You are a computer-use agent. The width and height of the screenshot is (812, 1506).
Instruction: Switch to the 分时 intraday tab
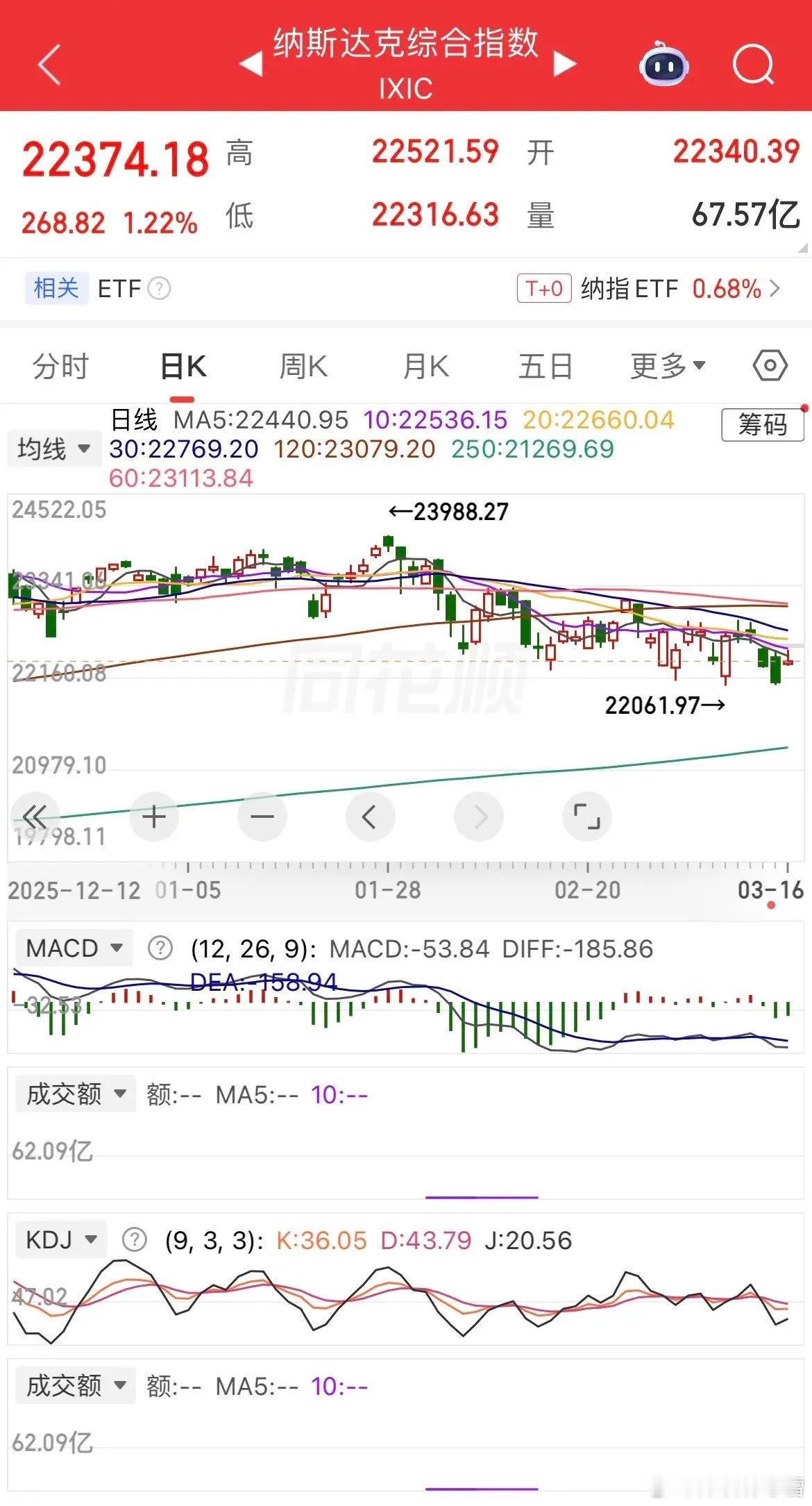(59, 365)
